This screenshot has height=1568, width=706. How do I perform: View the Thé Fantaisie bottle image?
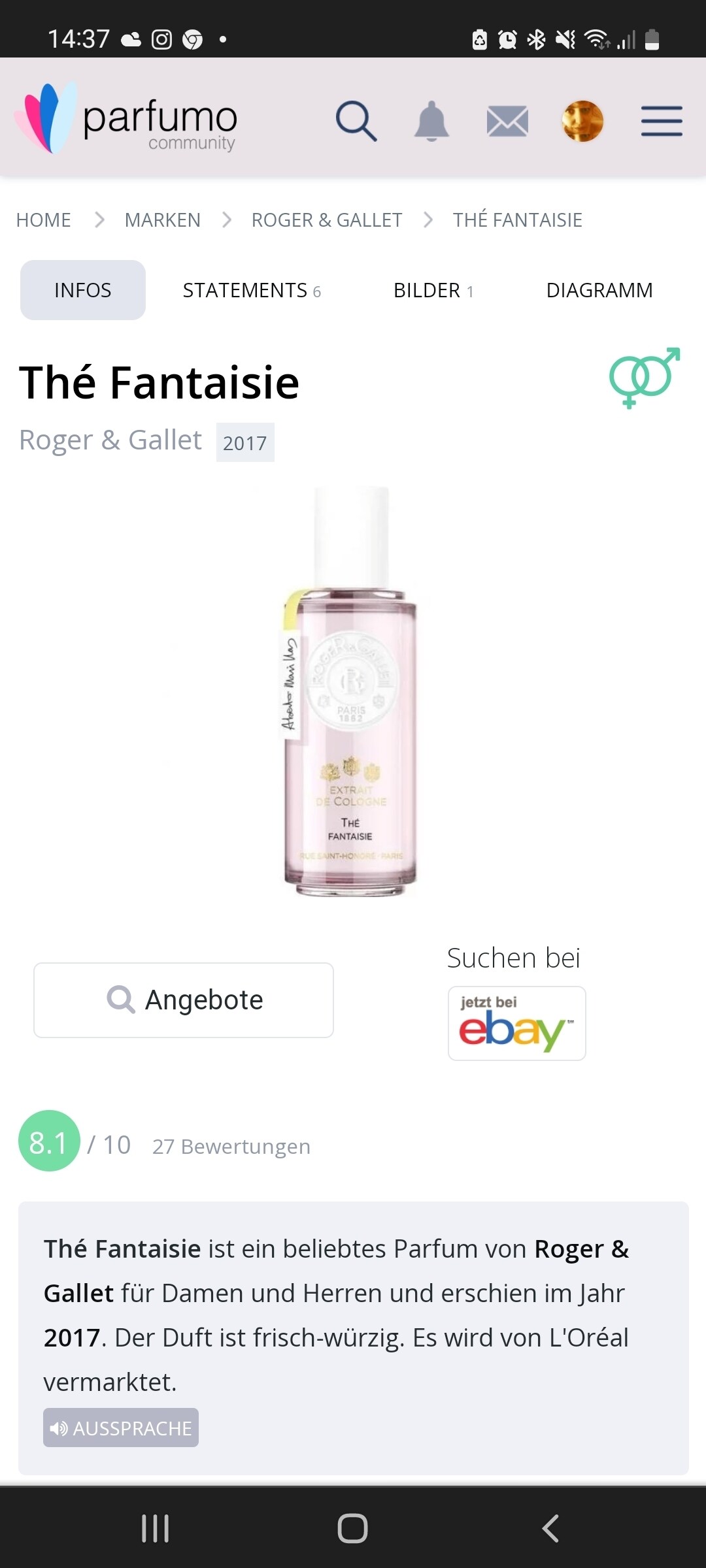pyautogui.click(x=351, y=692)
